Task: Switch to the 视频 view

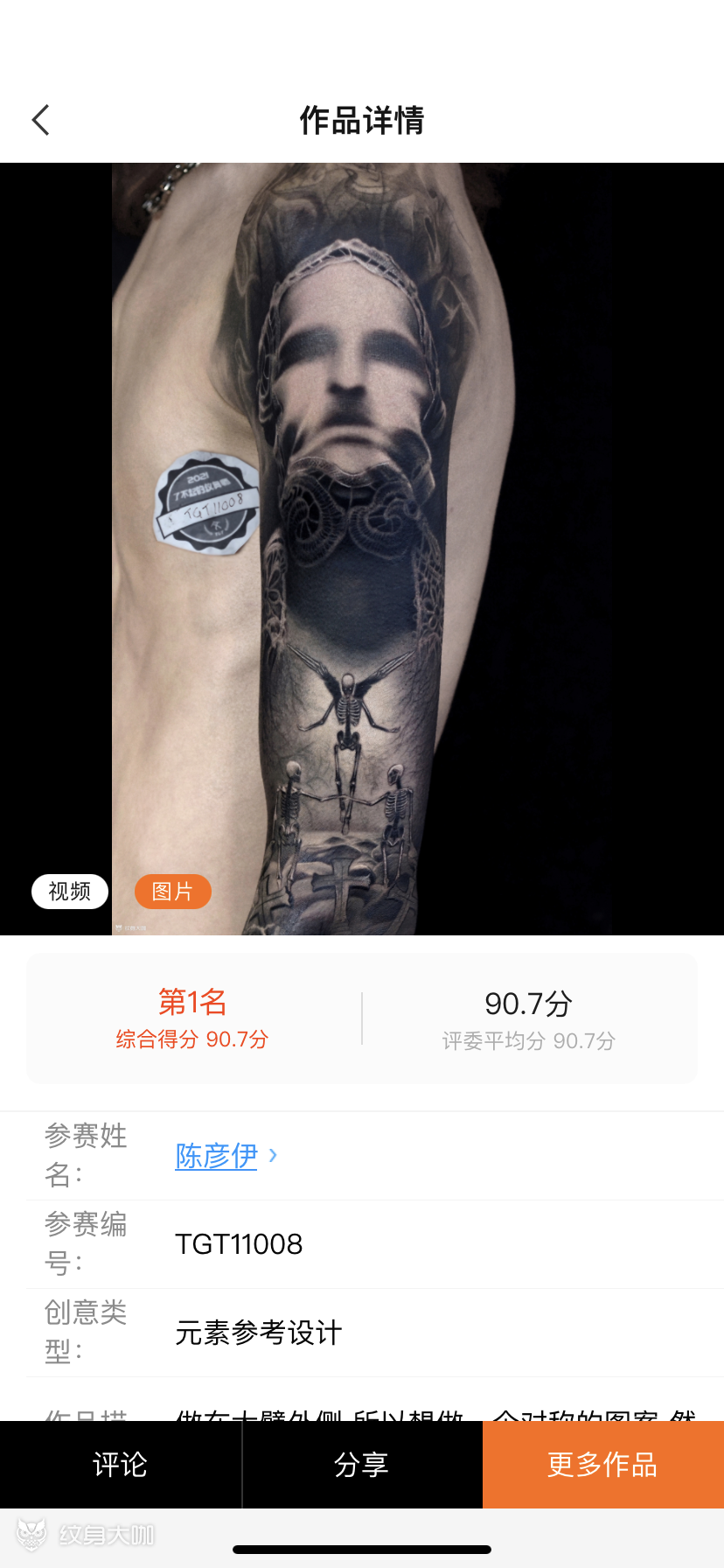Action: point(70,891)
